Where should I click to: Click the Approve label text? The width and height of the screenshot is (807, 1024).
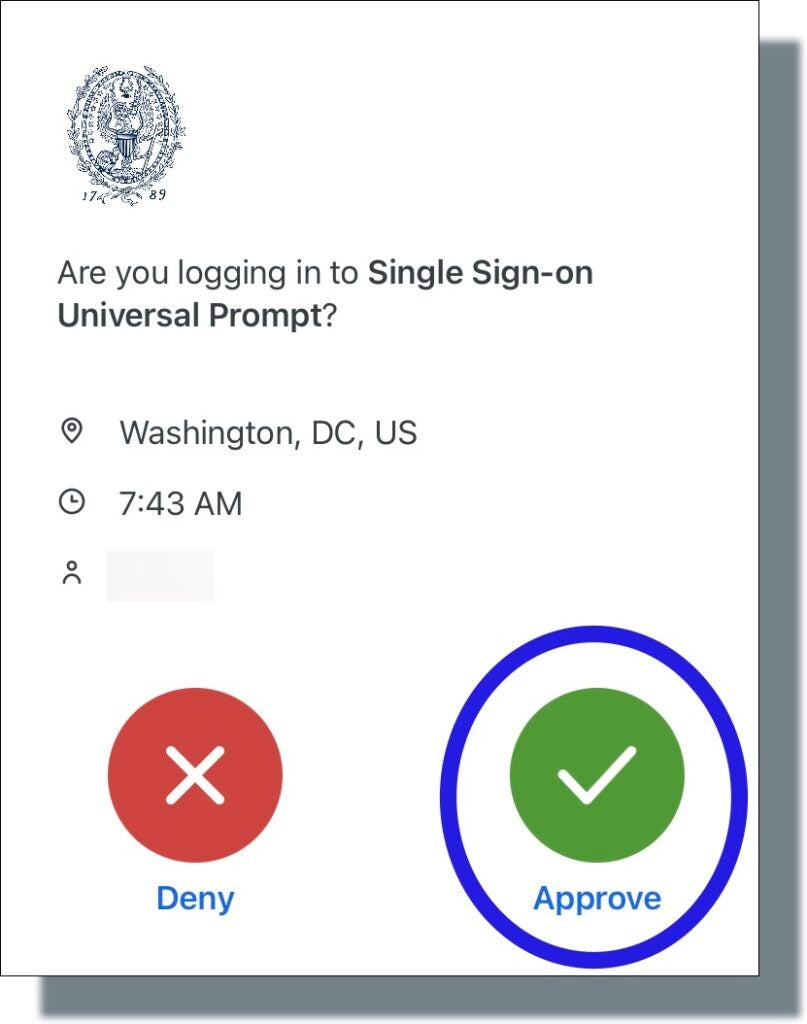pyautogui.click(x=597, y=899)
